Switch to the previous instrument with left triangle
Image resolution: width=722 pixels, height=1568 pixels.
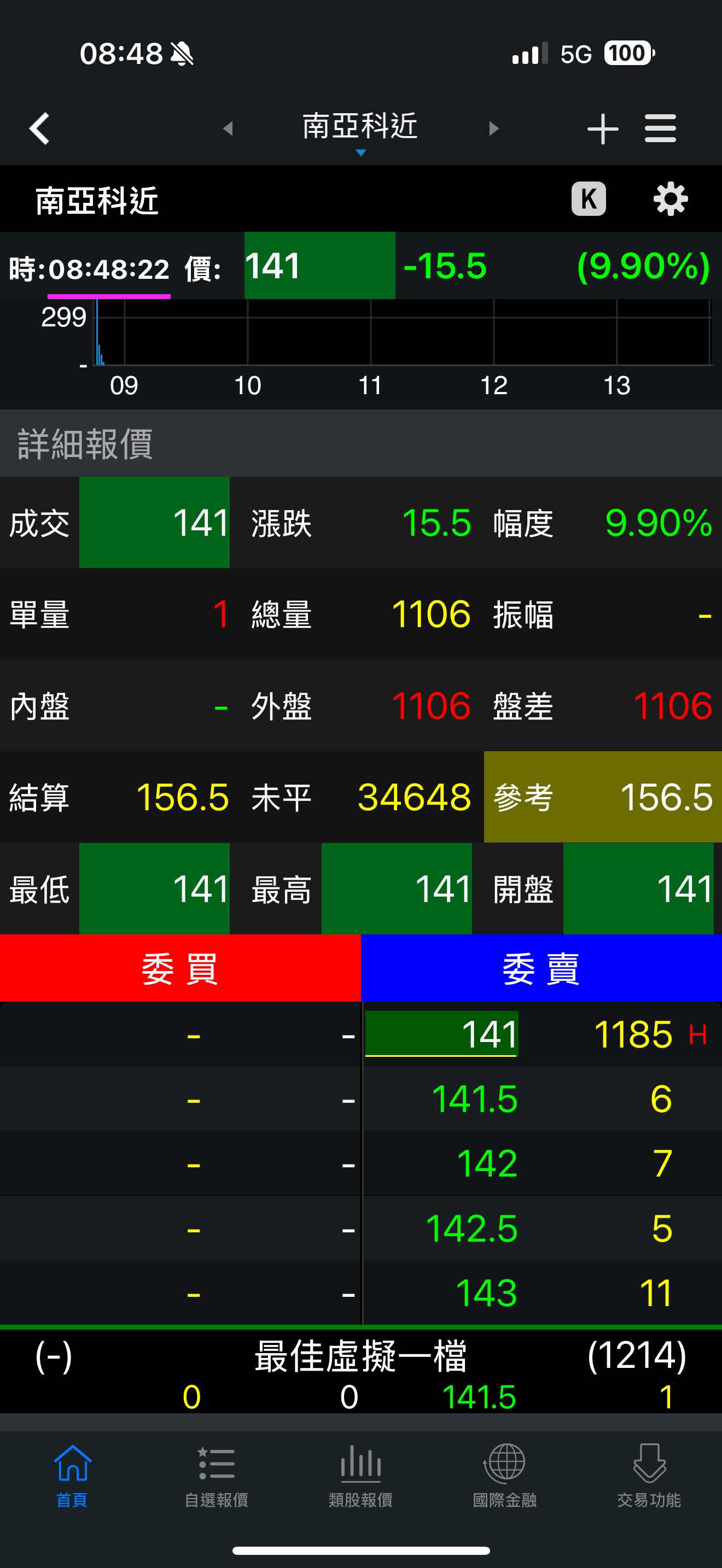point(228,128)
